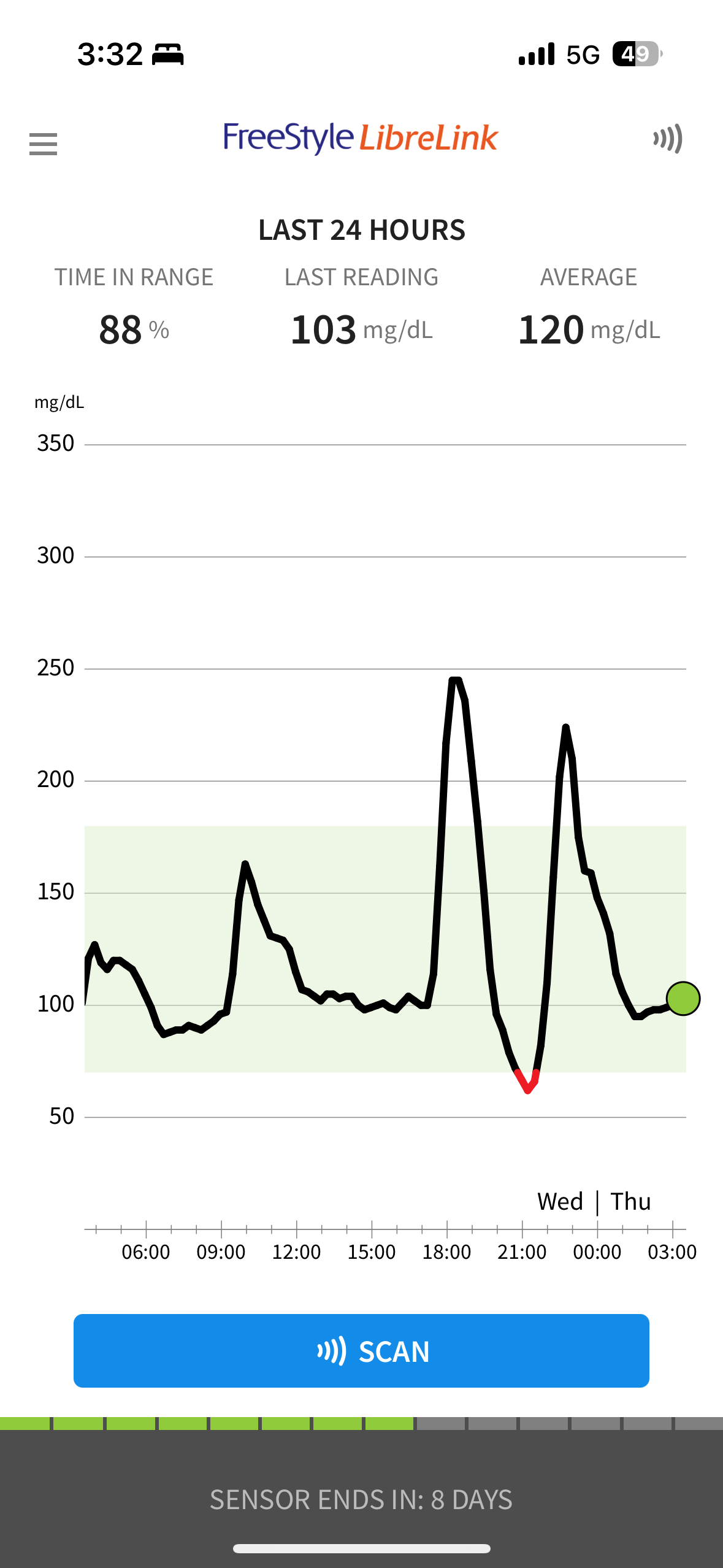Tap the sensor scan icon in header
This screenshot has height=1568, width=723.
668,139
